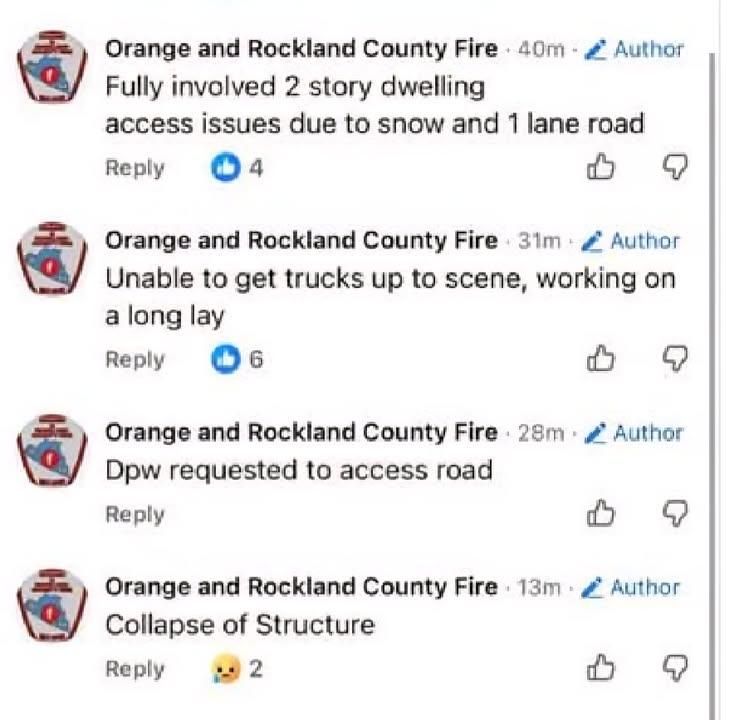View reactions on the 'Fully involved' comment

(236, 168)
